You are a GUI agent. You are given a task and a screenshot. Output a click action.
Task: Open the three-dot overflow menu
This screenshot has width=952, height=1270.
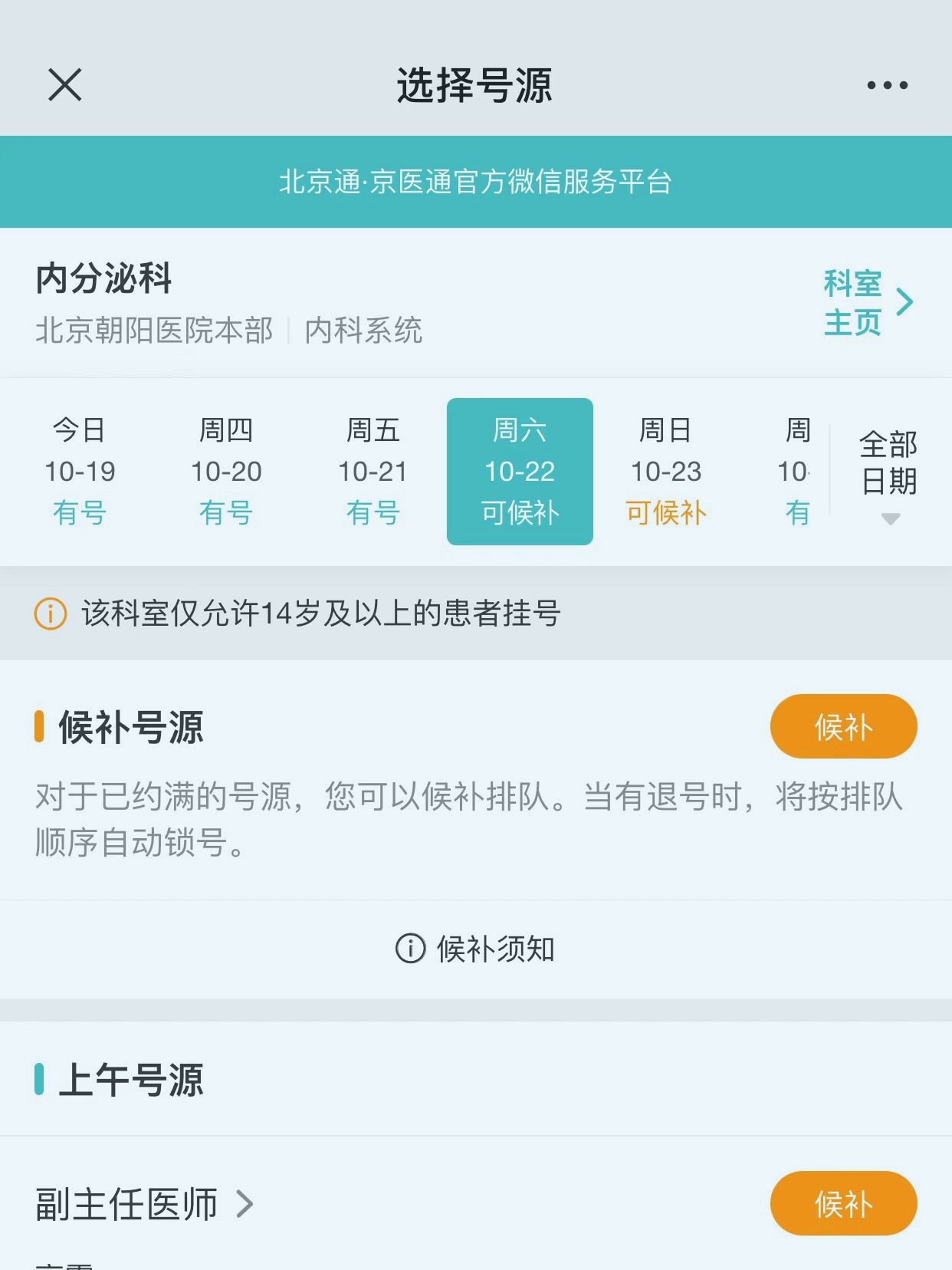click(x=887, y=85)
